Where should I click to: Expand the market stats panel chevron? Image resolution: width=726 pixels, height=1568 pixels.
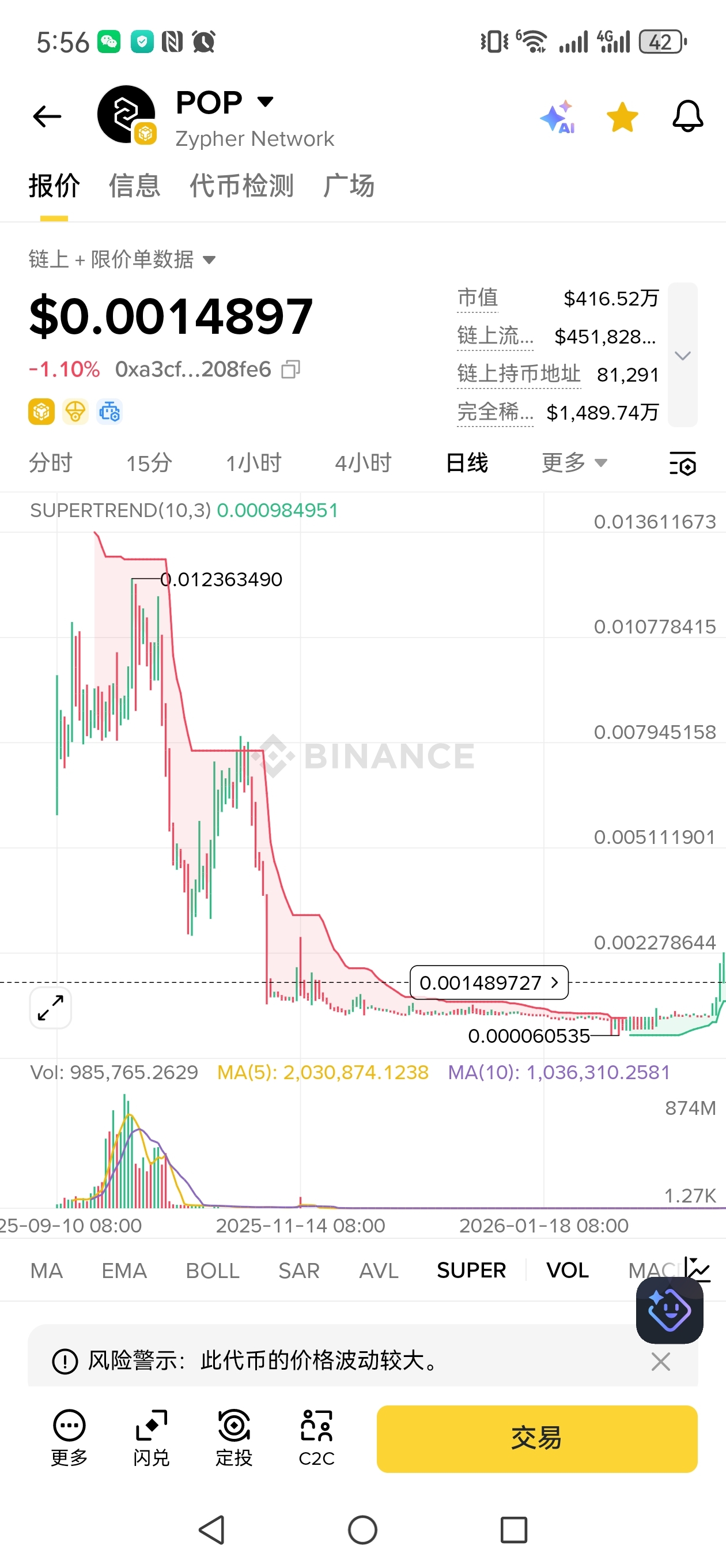682,355
